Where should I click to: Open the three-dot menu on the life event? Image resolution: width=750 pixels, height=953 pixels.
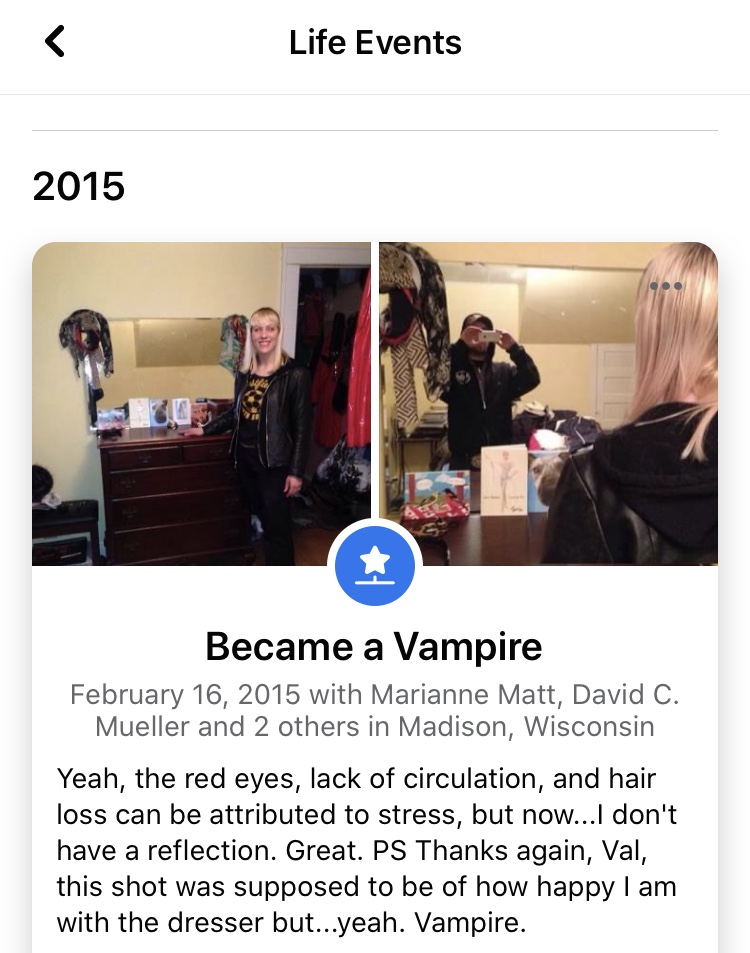(x=665, y=286)
